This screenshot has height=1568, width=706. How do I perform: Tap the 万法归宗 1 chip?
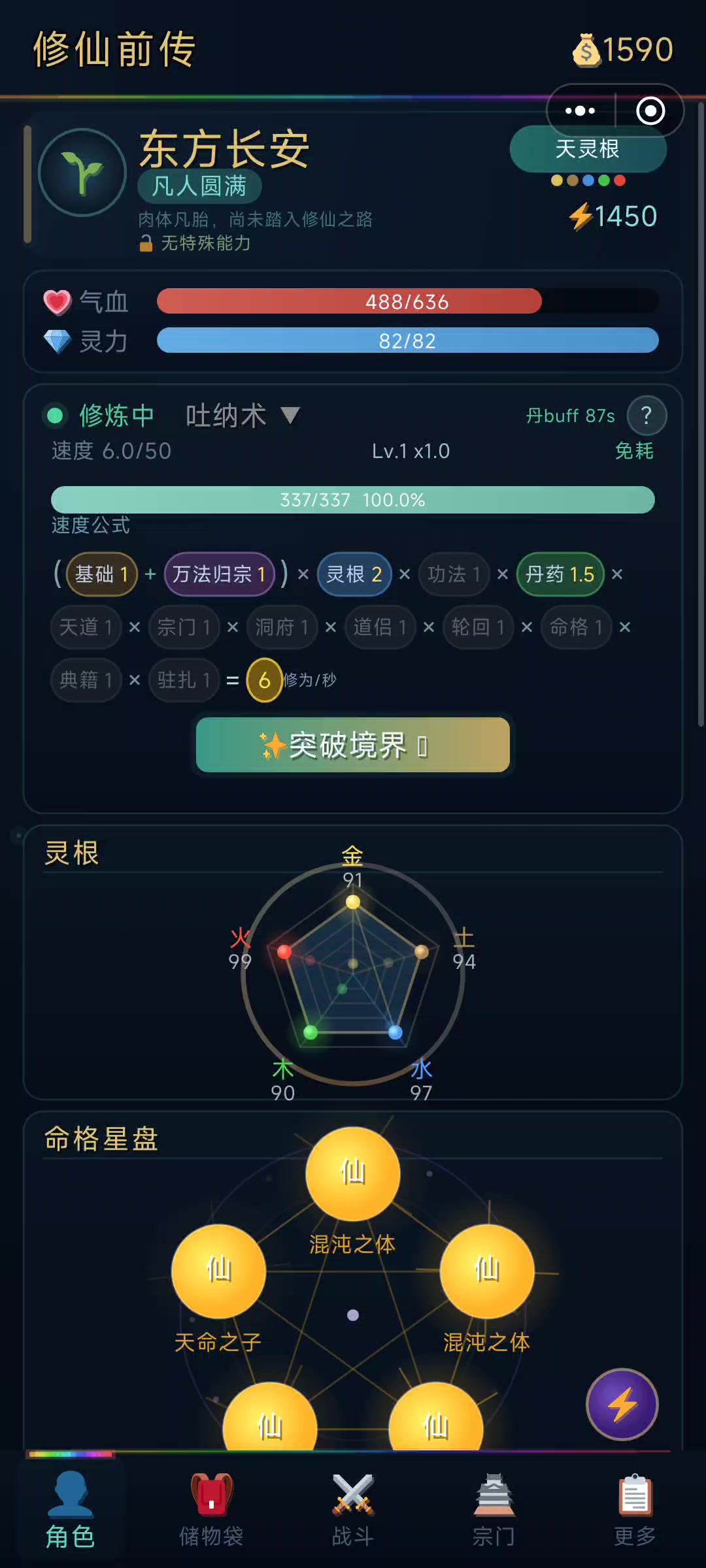click(219, 574)
